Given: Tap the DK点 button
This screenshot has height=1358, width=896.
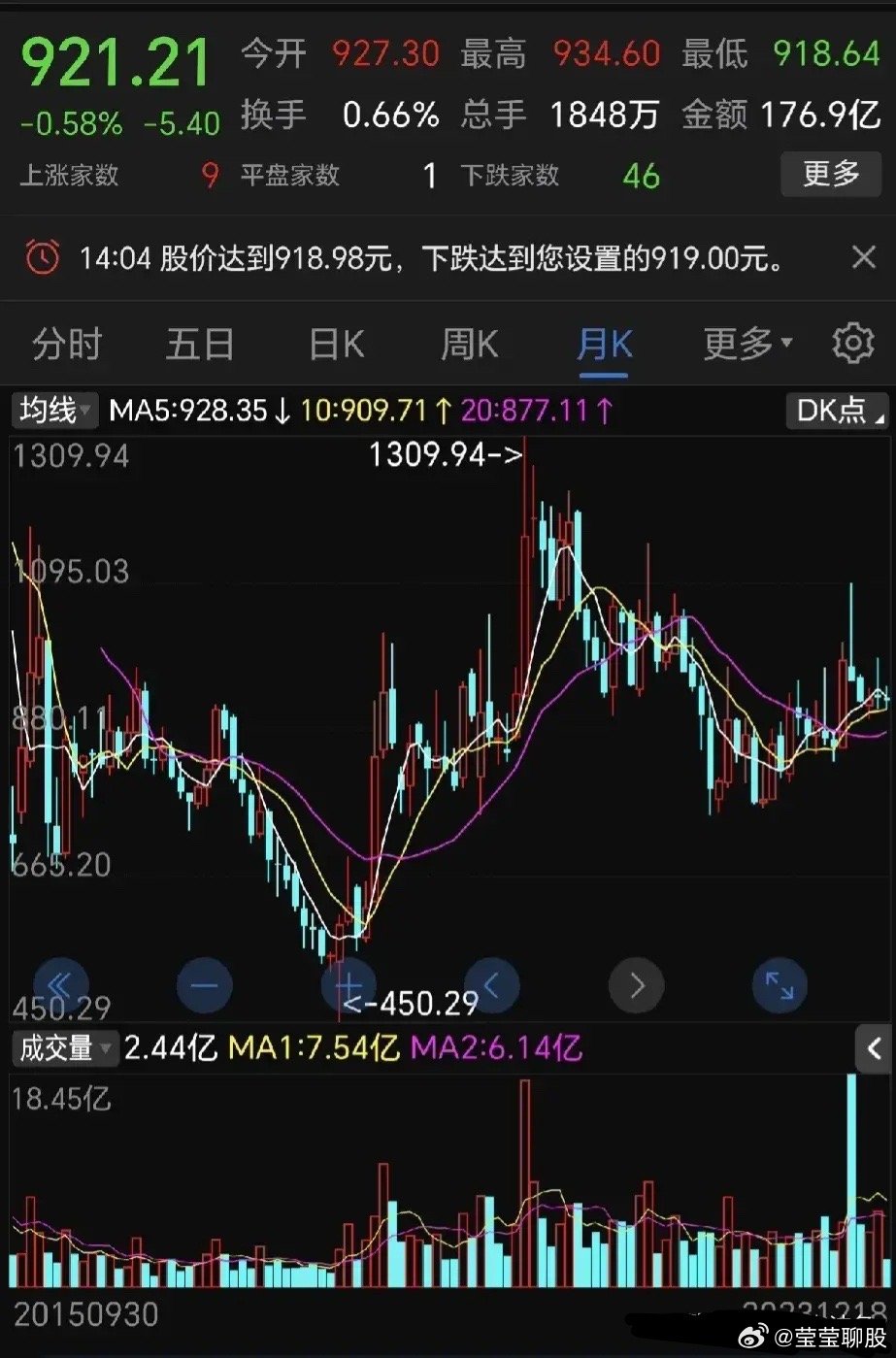Looking at the screenshot, I should (839, 411).
